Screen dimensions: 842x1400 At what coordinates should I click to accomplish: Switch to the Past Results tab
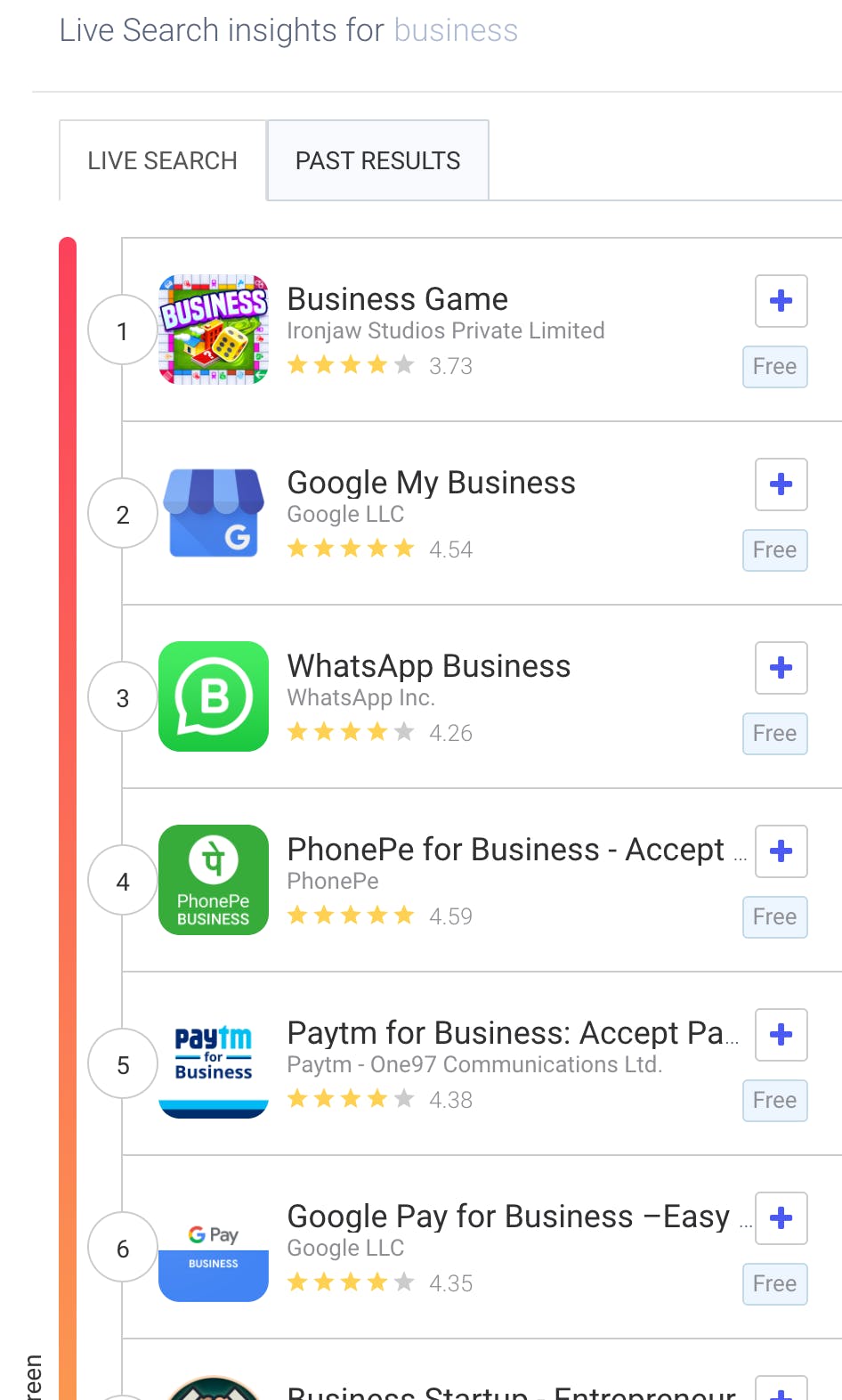[377, 161]
